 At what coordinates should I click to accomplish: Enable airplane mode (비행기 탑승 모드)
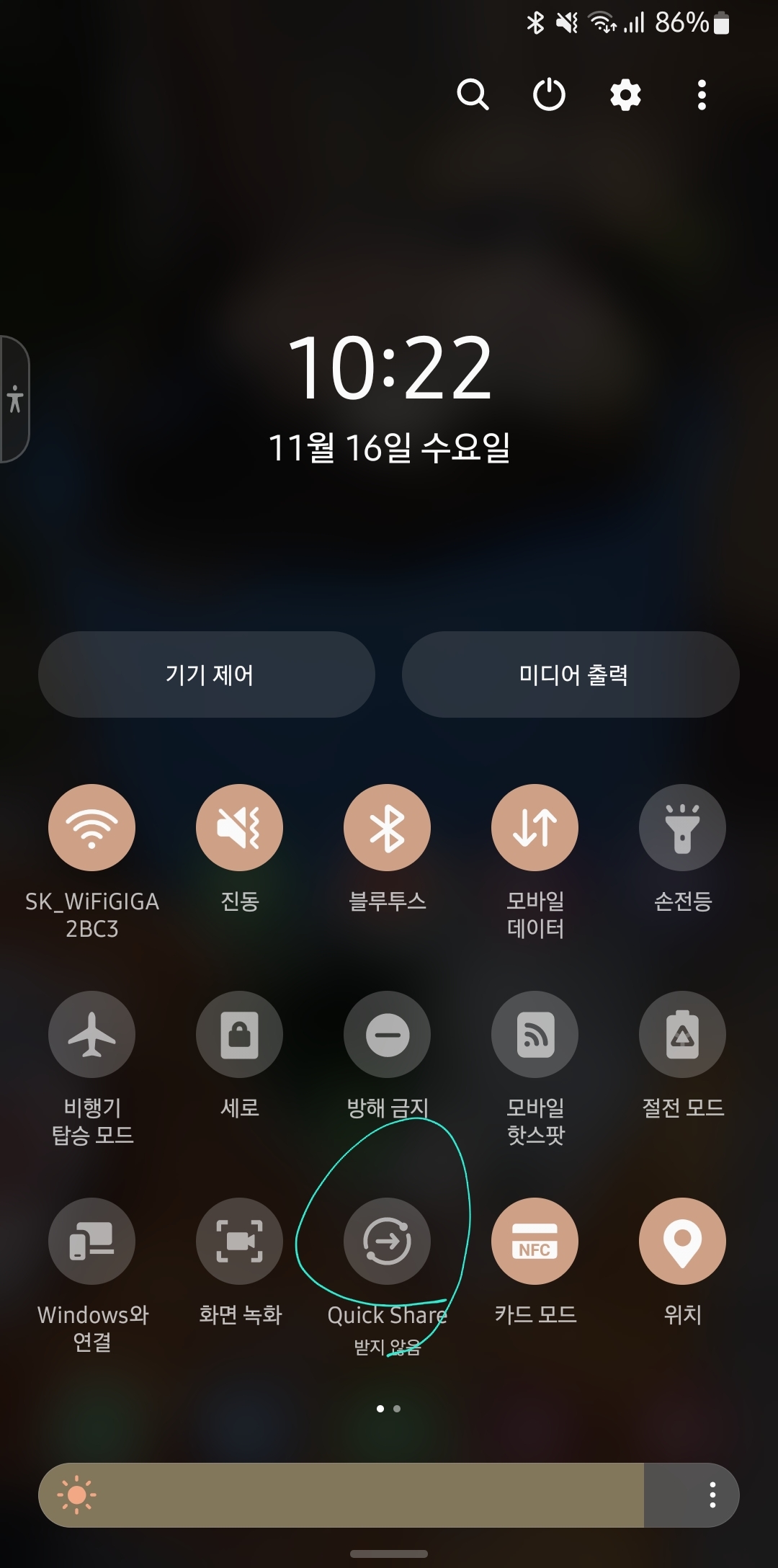[92, 1034]
